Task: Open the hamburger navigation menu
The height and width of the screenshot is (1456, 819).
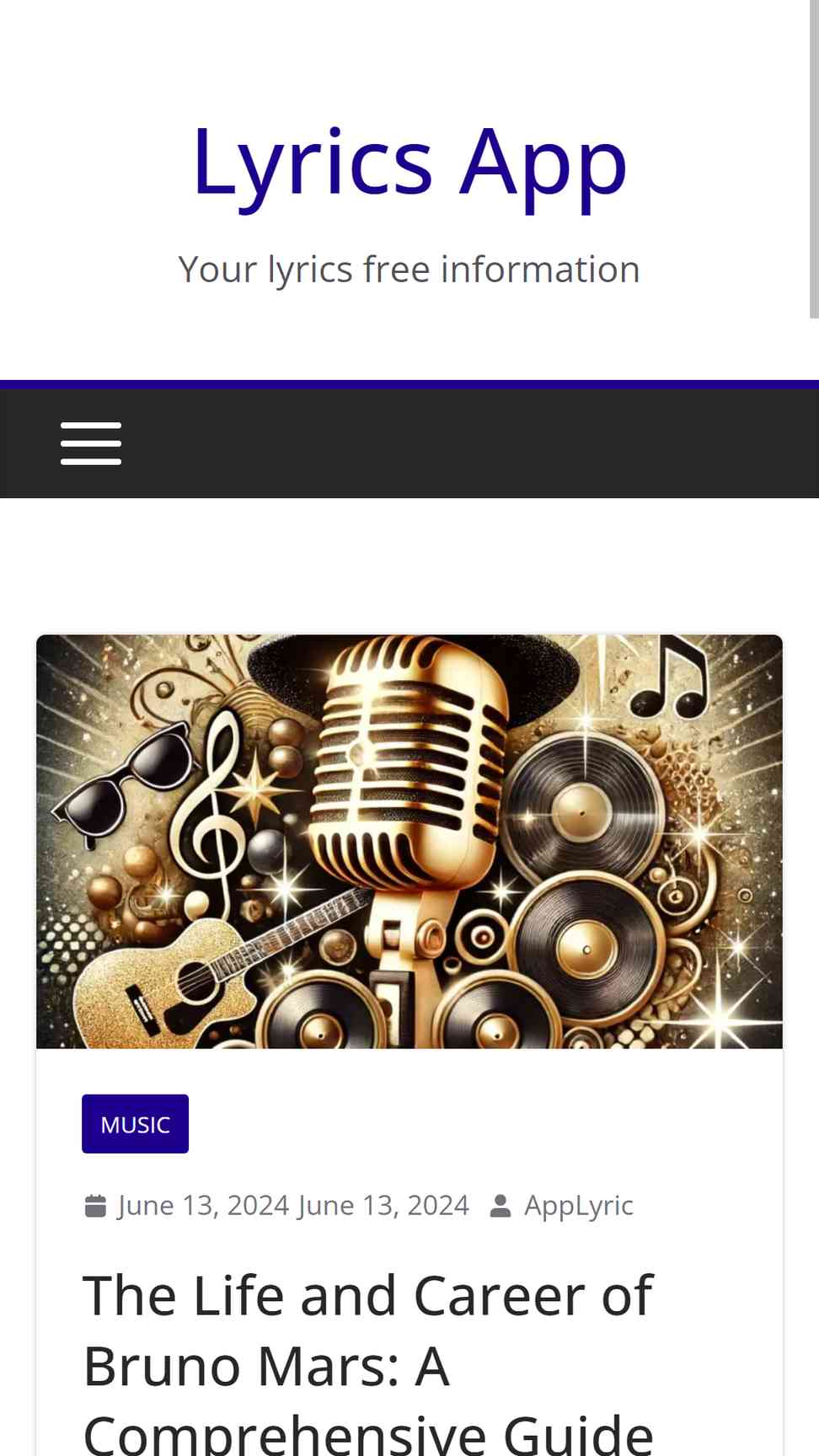Action: (x=91, y=443)
